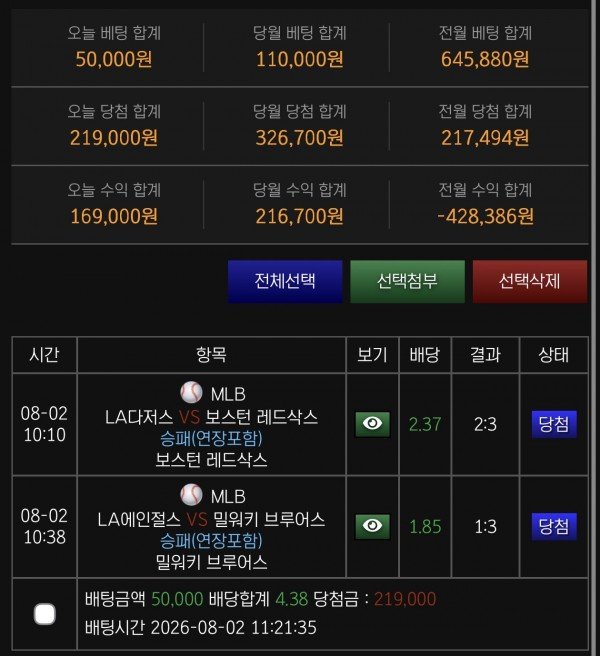Attach selected bets with 선택첨부
The width and height of the screenshot is (600, 656).
[407, 281]
